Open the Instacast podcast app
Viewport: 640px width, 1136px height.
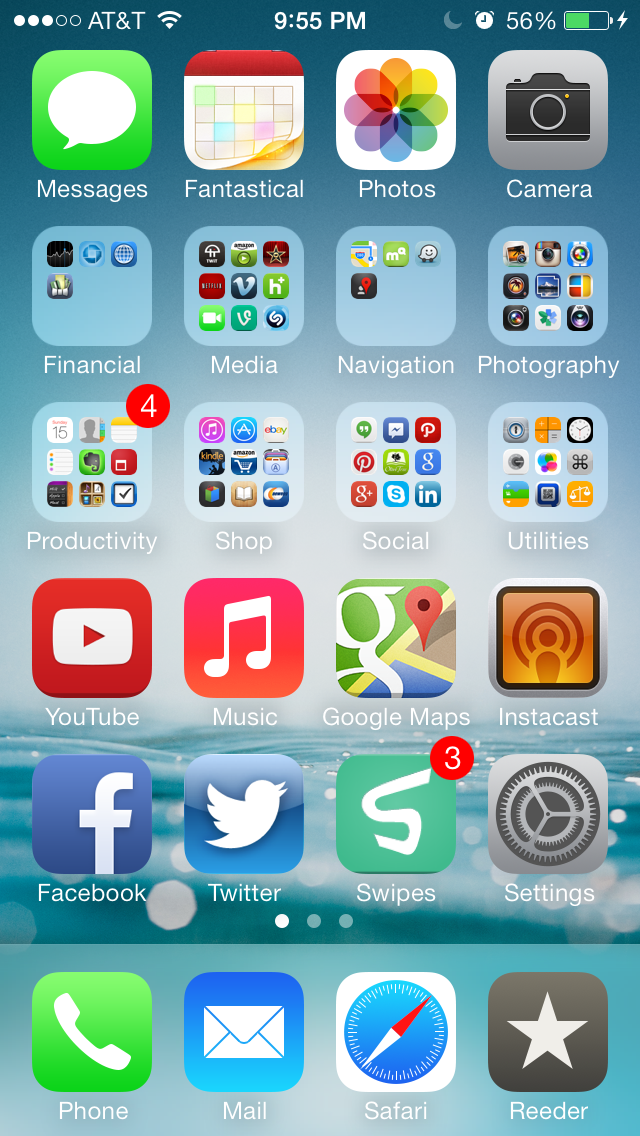pyautogui.click(x=548, y=638)
